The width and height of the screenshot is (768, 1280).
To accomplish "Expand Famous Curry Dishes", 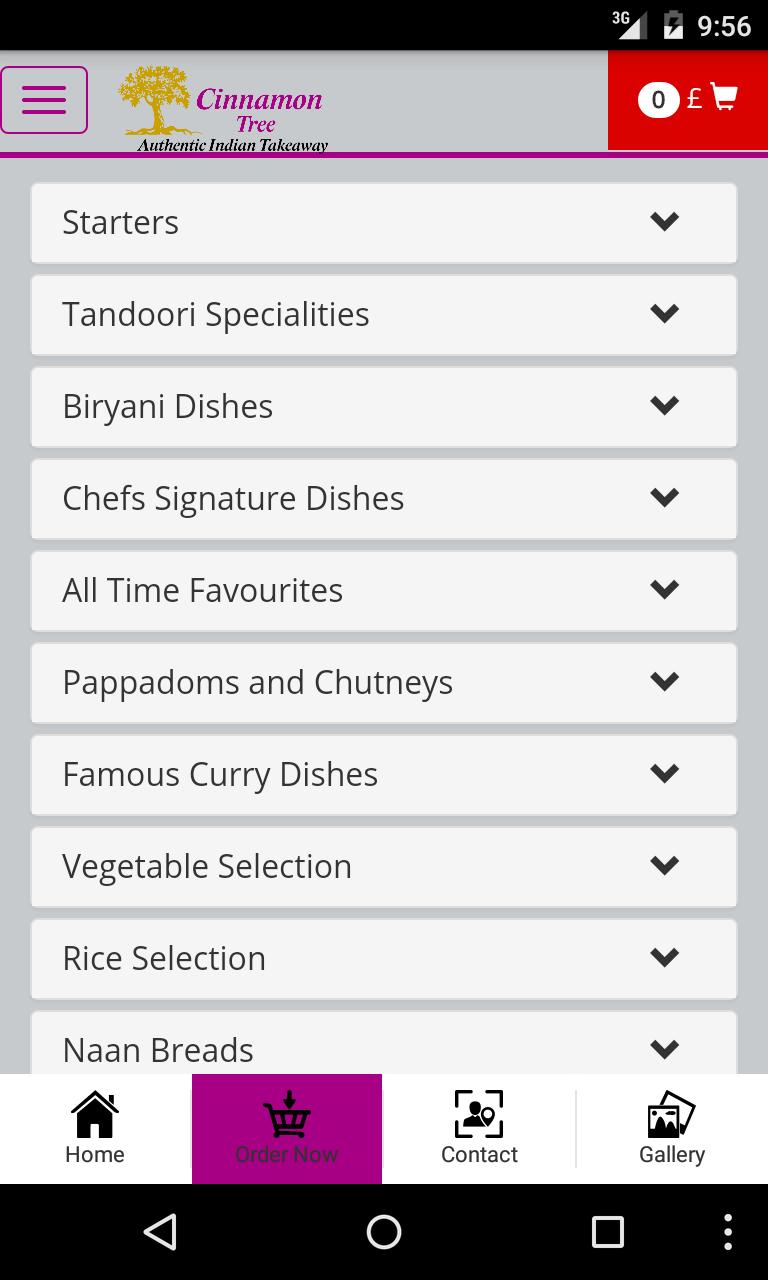I will (x=384, y=774).
